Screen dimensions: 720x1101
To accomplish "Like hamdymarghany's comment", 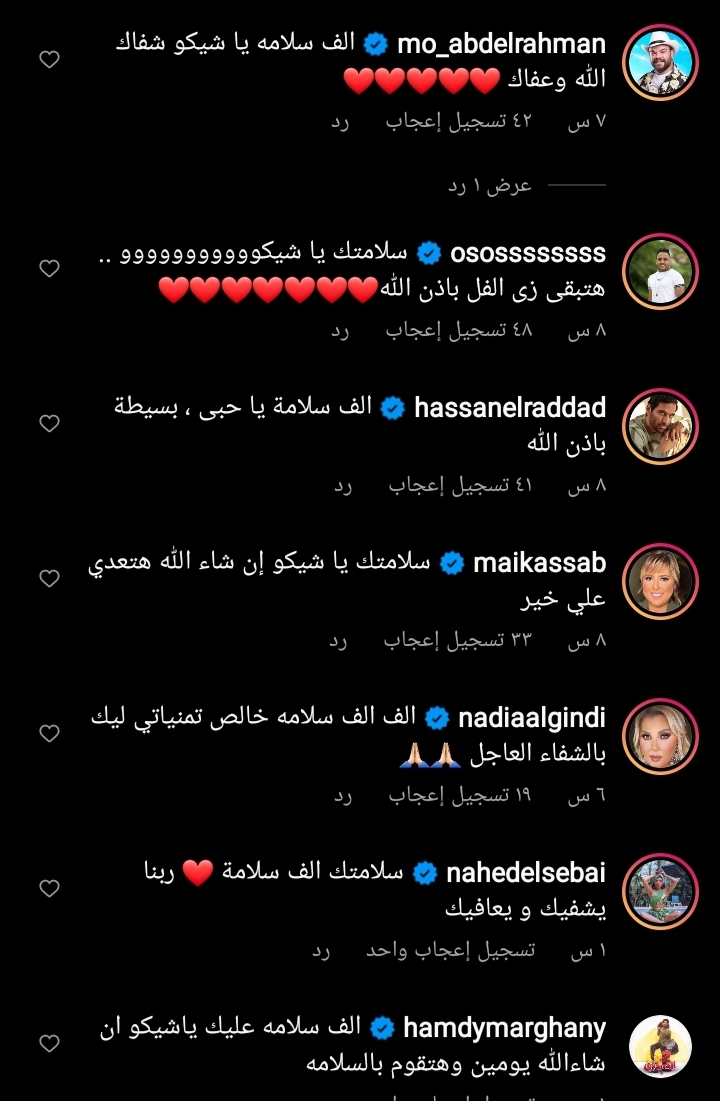I will coord(49,1044).
